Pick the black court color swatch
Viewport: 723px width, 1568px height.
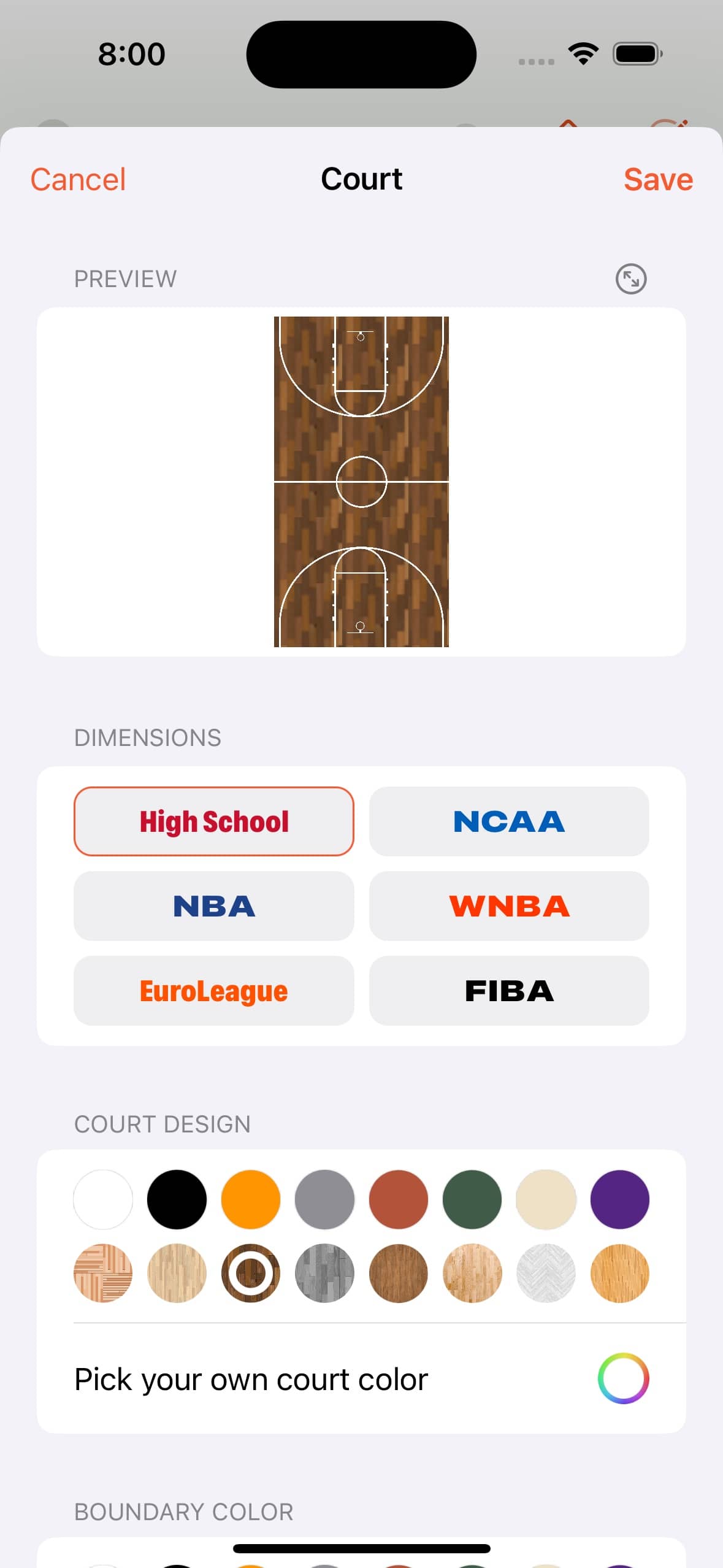click(x=177, y=1199)
